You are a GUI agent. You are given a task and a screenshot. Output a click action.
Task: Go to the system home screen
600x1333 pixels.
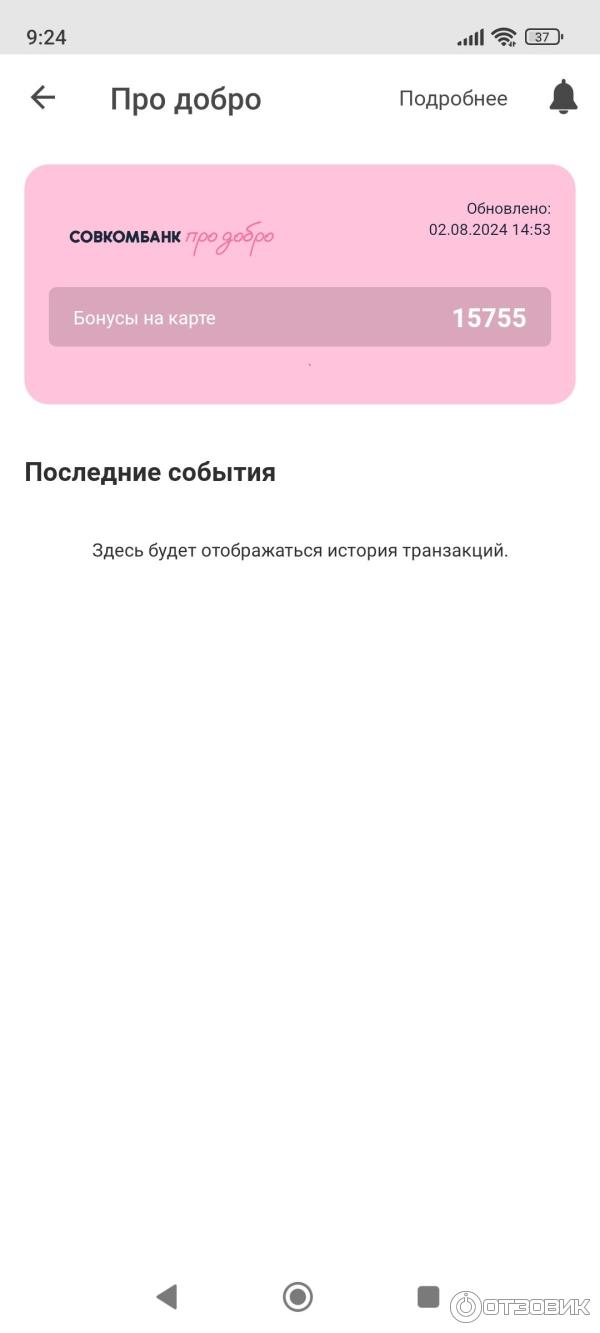point(298,1297)
